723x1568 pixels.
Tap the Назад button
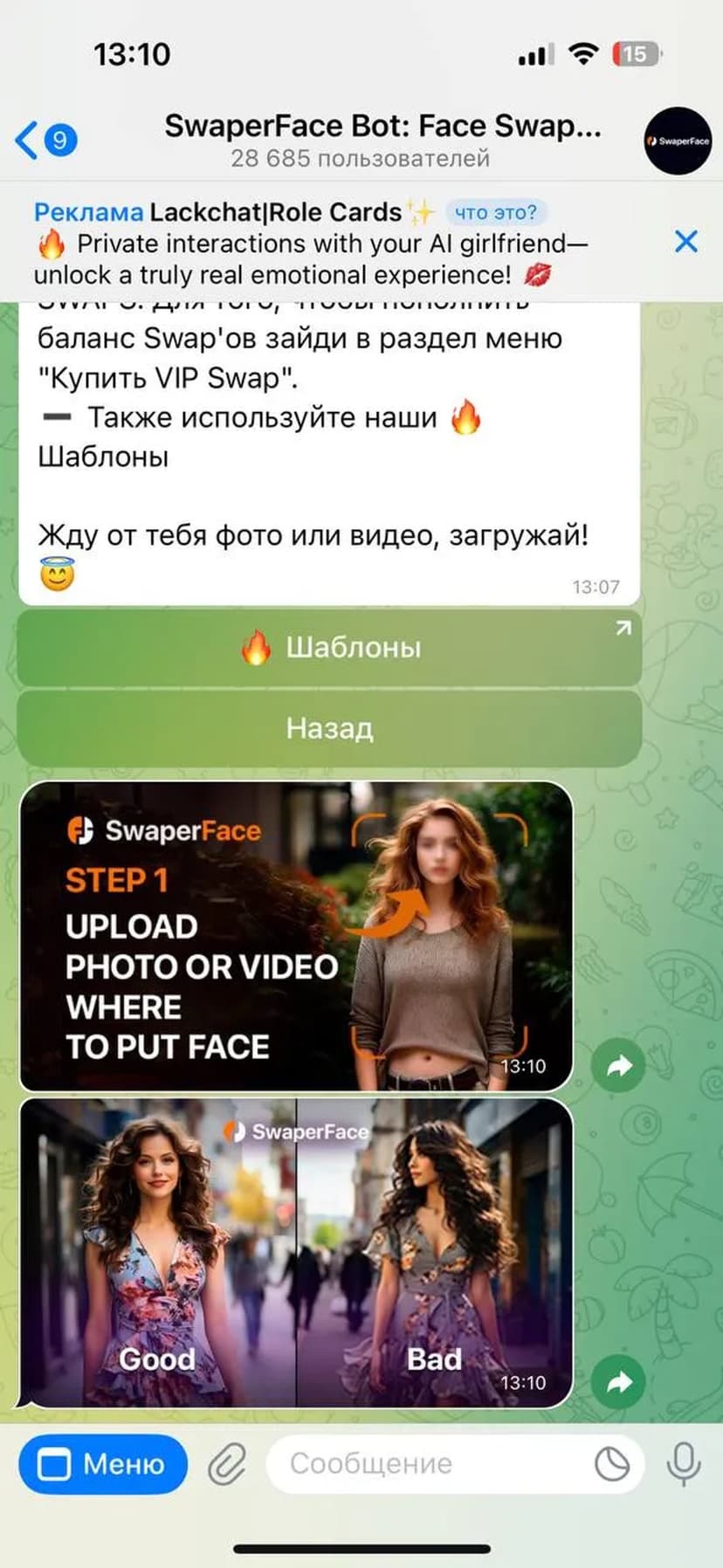point(329,728)
